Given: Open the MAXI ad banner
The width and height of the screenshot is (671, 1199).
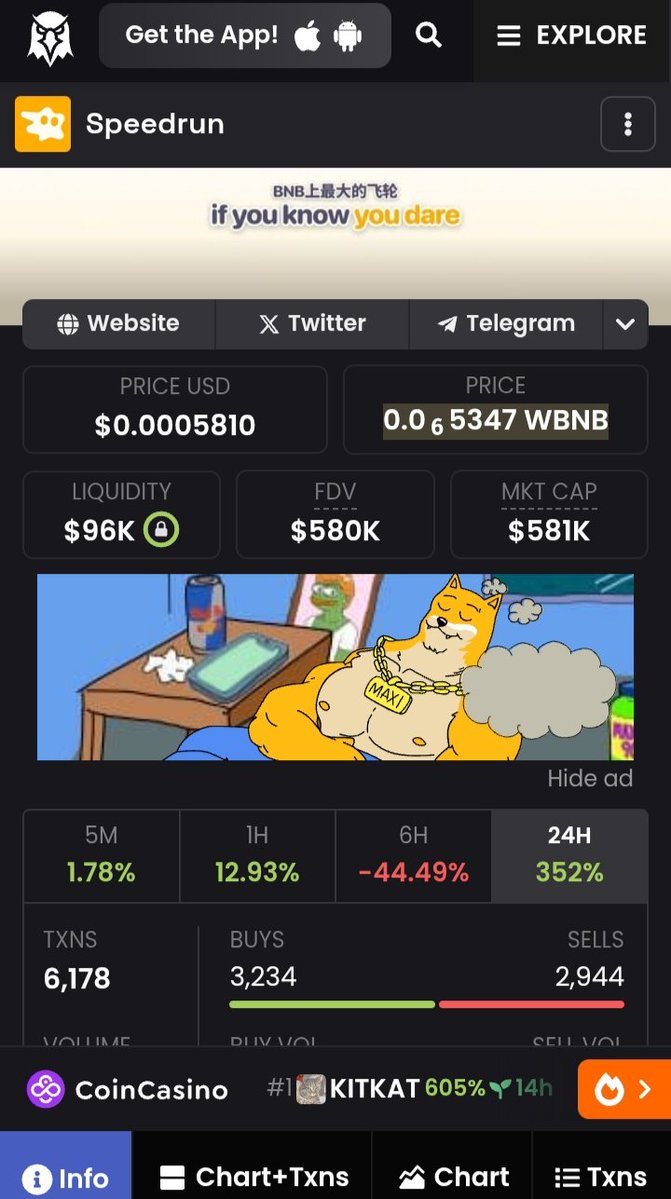Looking at the screenshot, I should (x=335, y=667).
